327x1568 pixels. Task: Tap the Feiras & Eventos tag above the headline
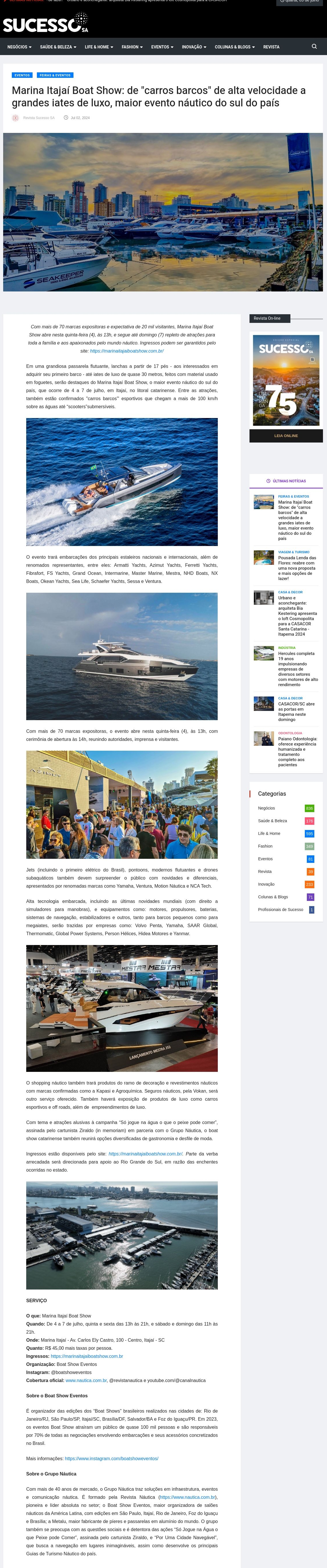coord(55,76)
